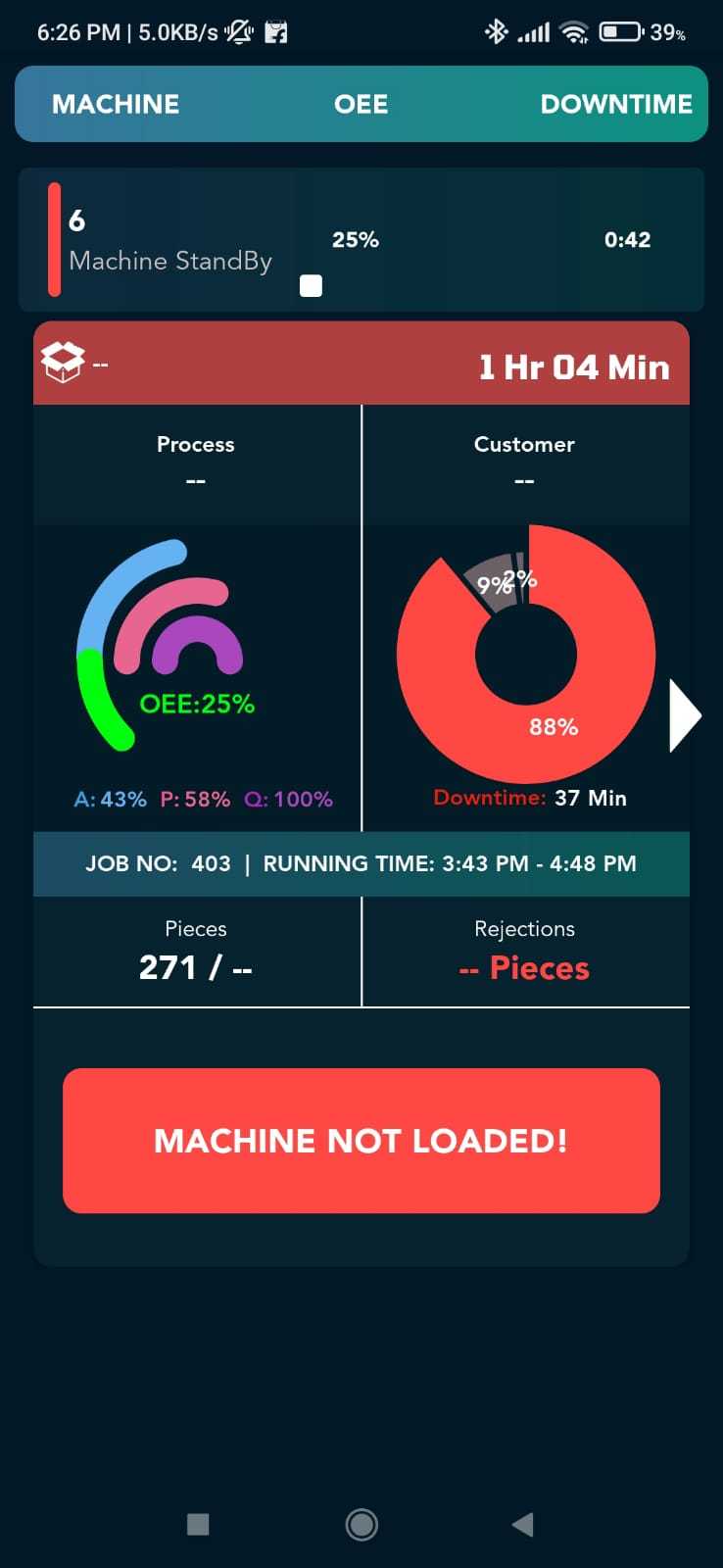
Task: Switch to the OEE tab
Action: coord(361,104)
